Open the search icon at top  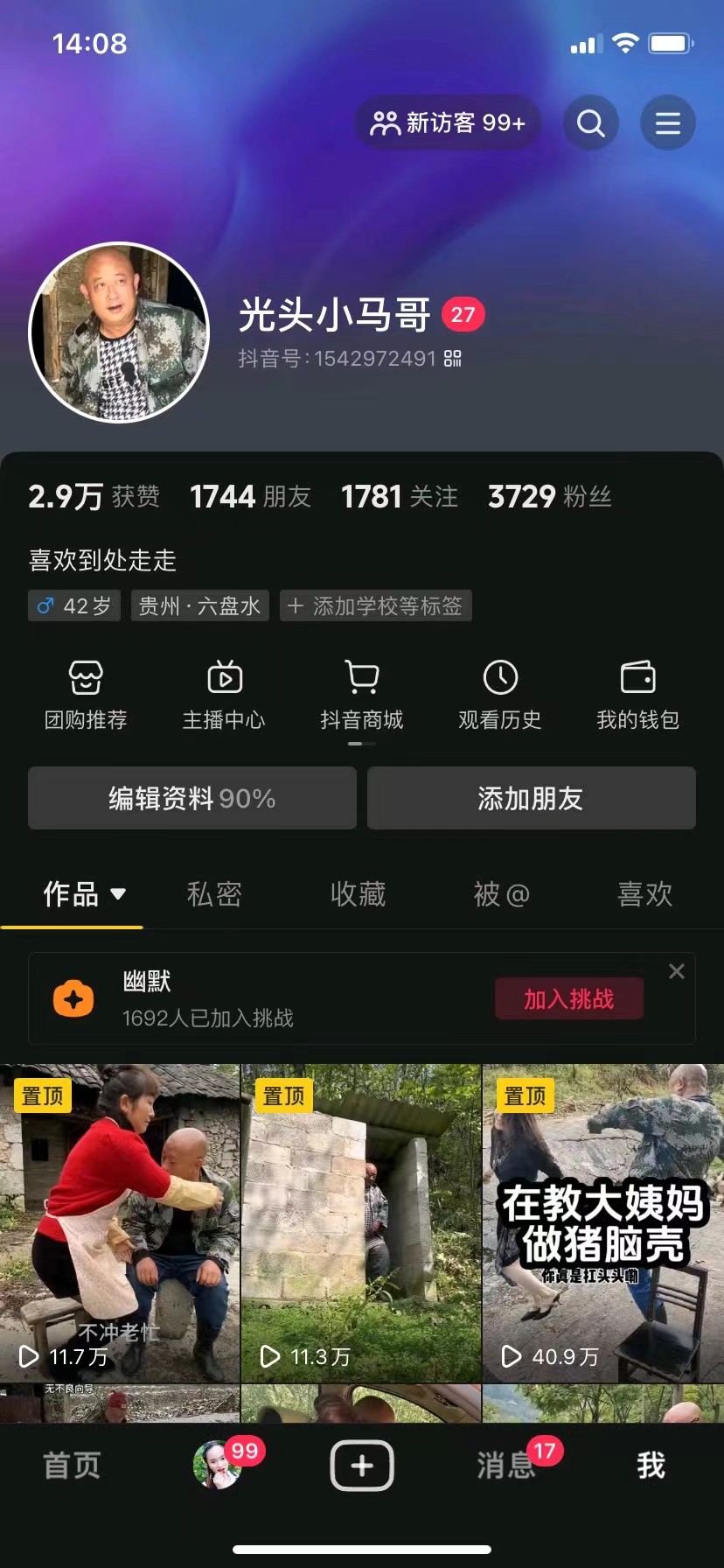(591, 123)
